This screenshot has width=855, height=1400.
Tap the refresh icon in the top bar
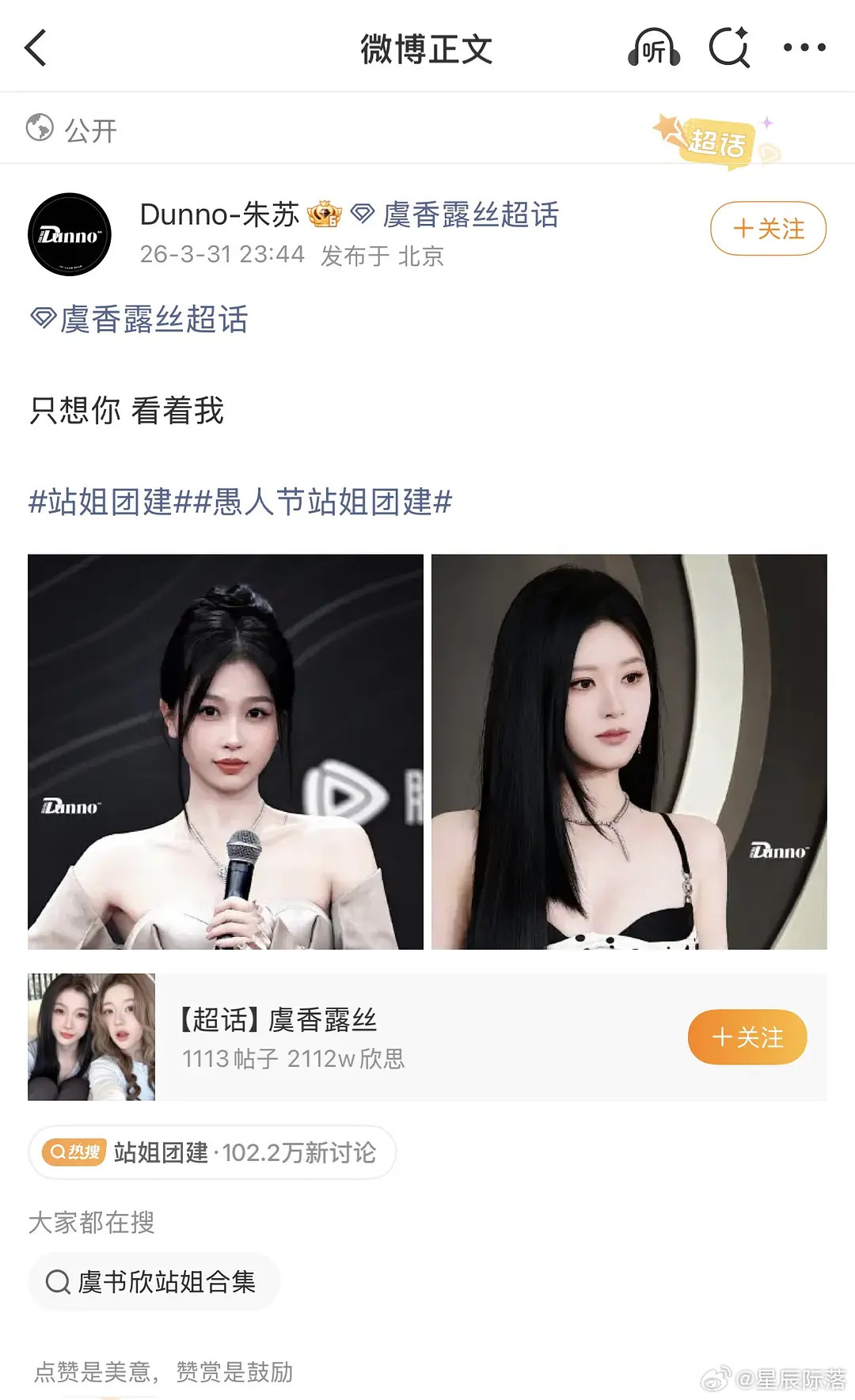click(730, 47)
